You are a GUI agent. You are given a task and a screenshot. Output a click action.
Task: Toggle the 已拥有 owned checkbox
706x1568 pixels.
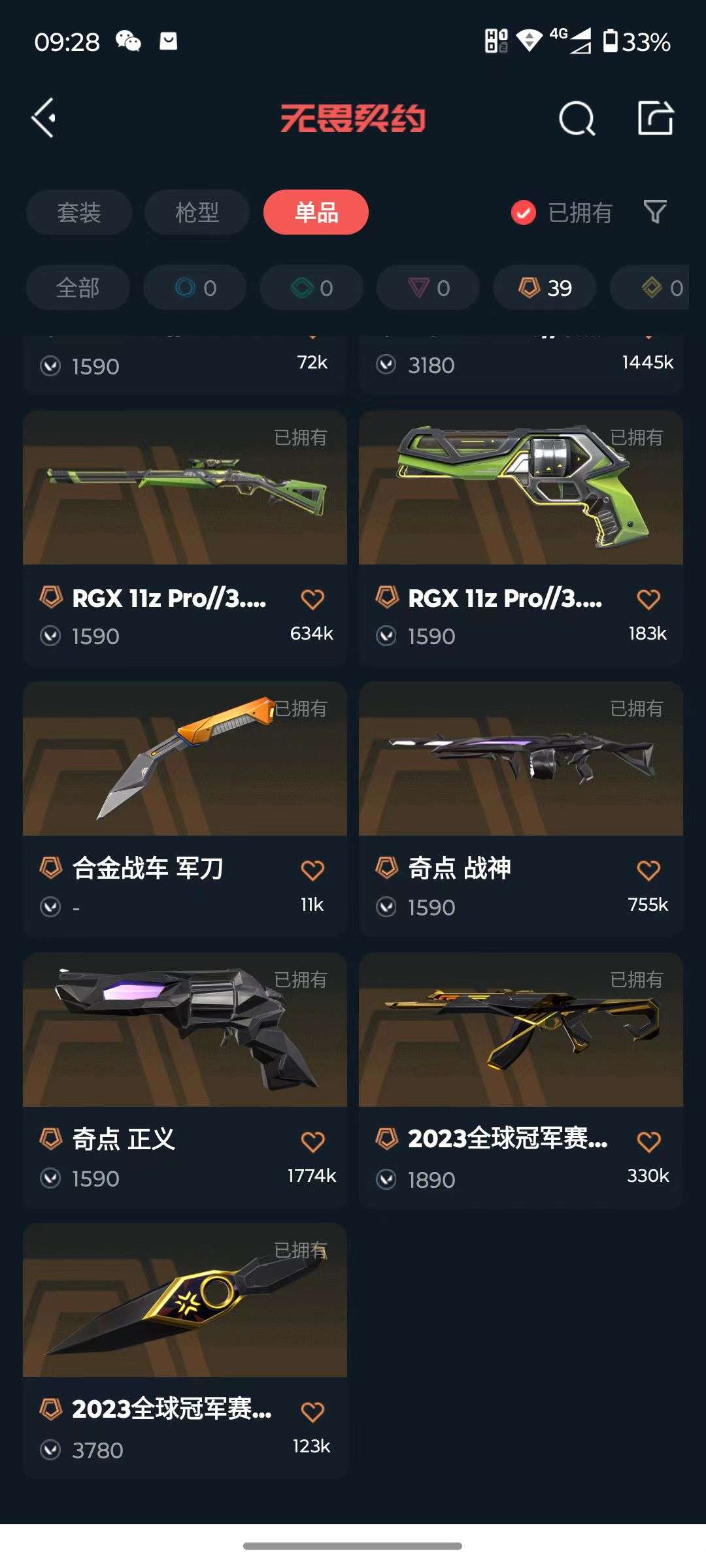524,212
